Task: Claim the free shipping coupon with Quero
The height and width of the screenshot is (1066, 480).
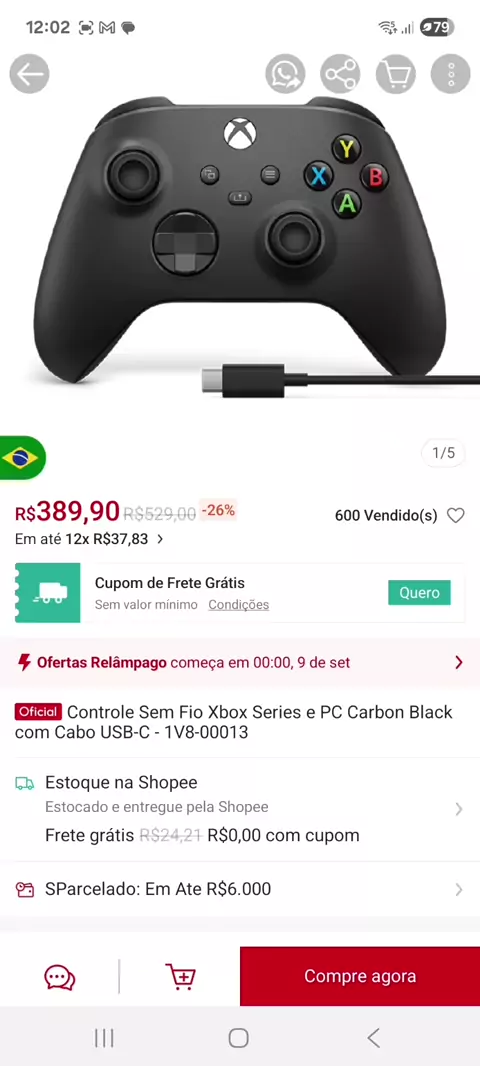Action: tap(419, 593)
